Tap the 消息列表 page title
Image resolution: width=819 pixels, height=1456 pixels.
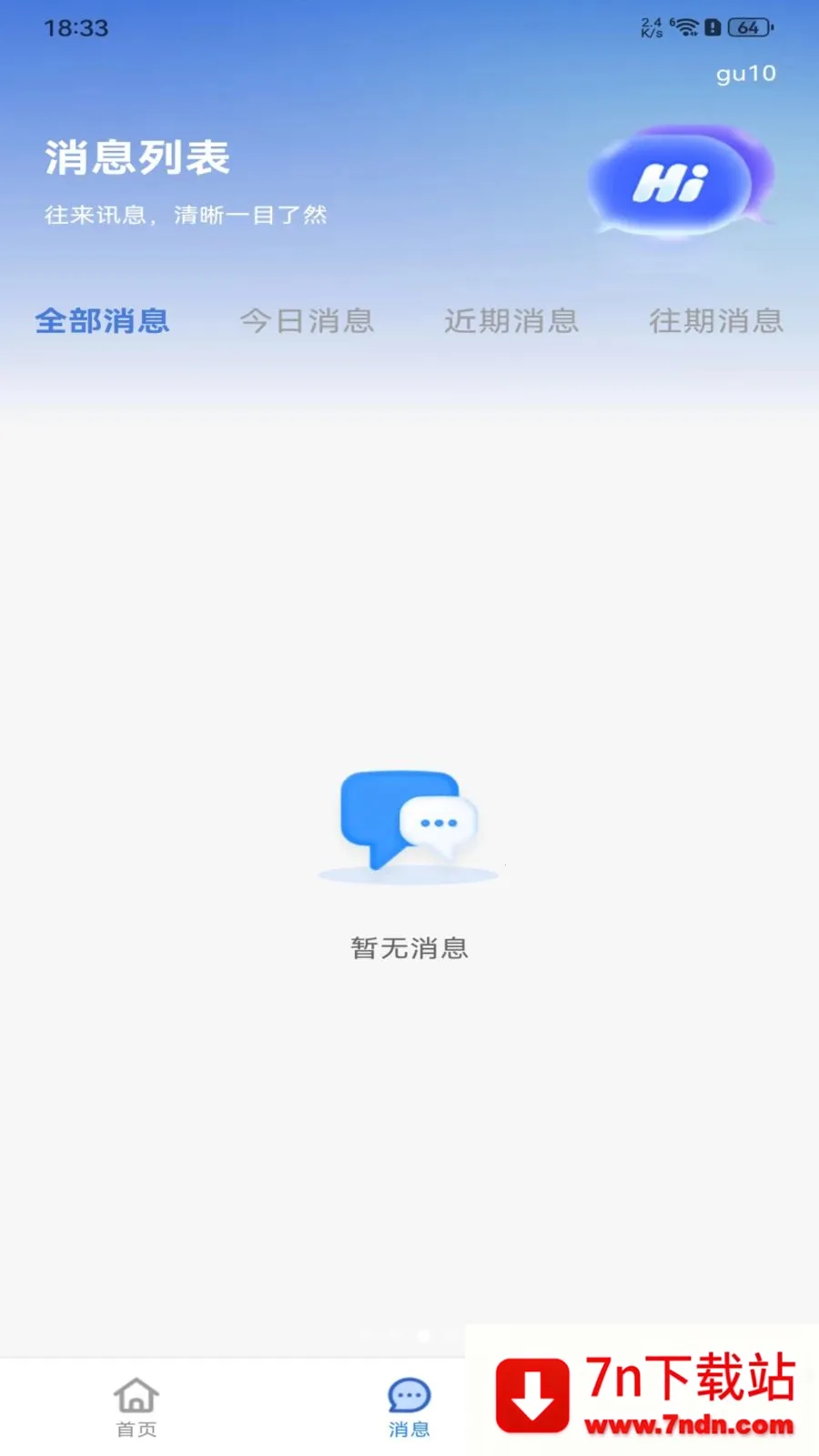[x=137, y=157]
